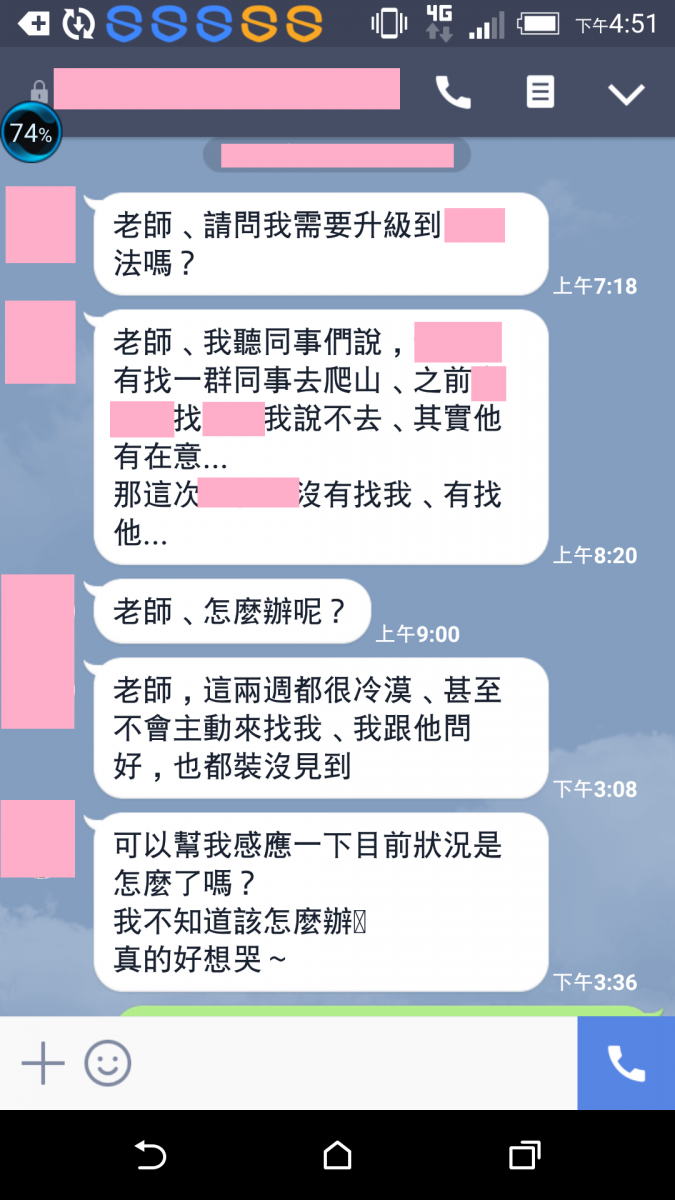This screenshot has width=675, height=1200.
Task: Start a voice call from the header
Action: pos(453,93)
